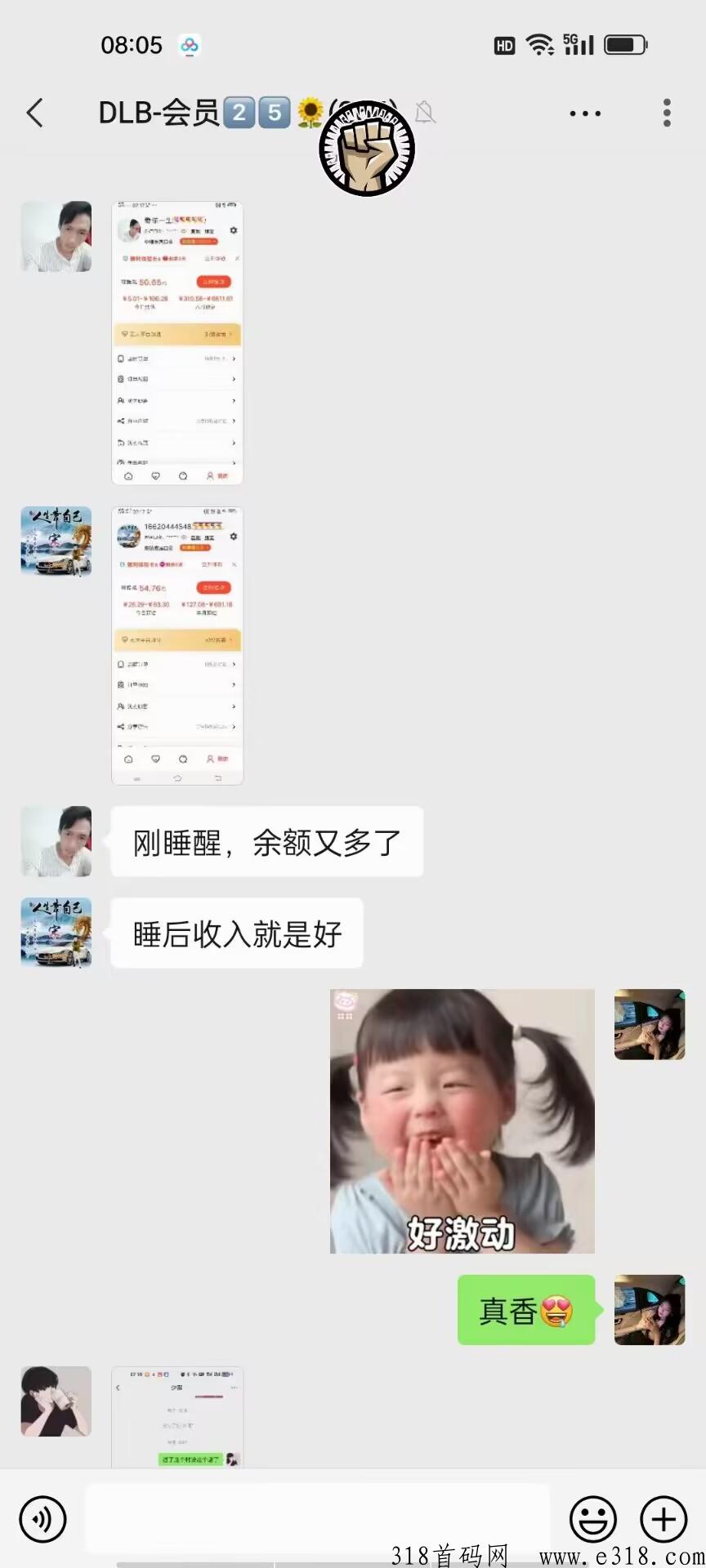The height and width of the screenshot is (1568, 706).
Task: Open the emoji picker
Action: pos(593,1519)
